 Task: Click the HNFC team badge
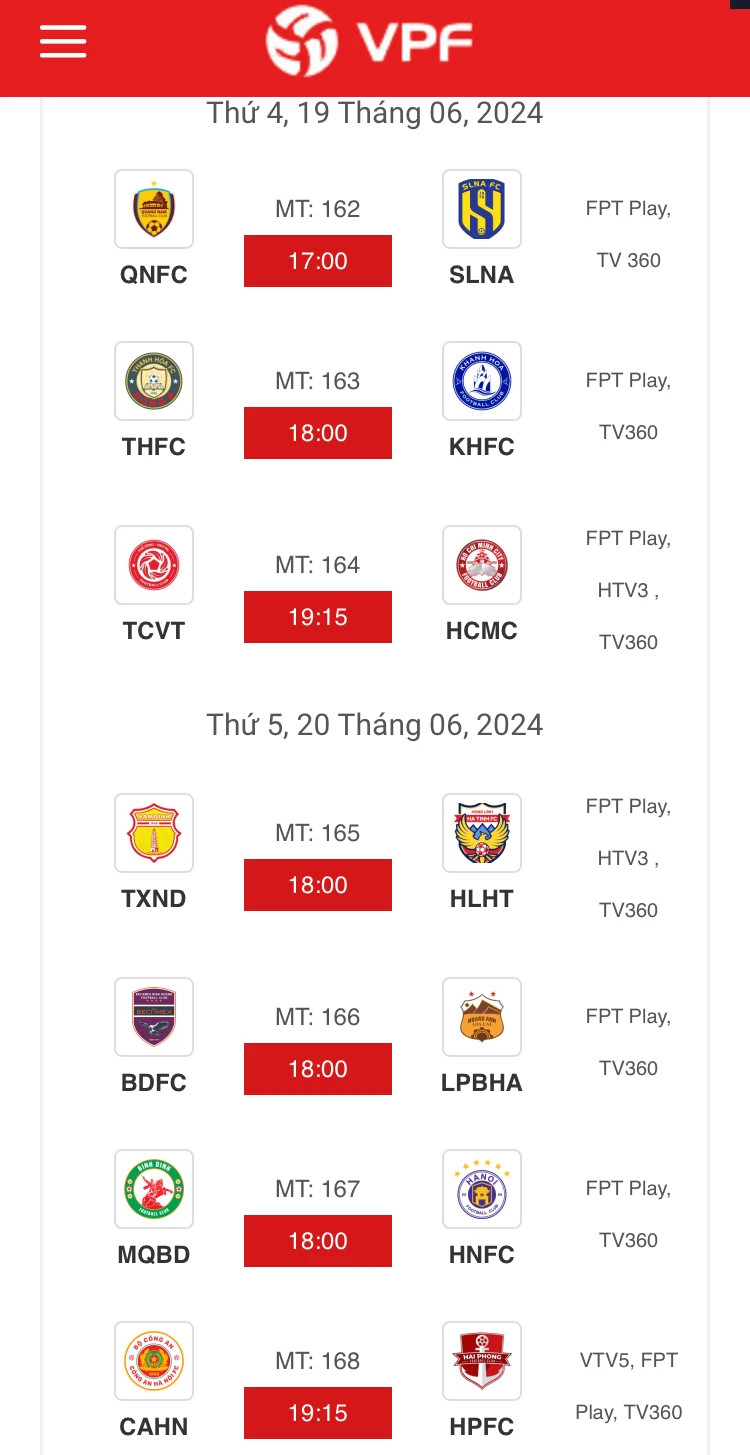481,1189
